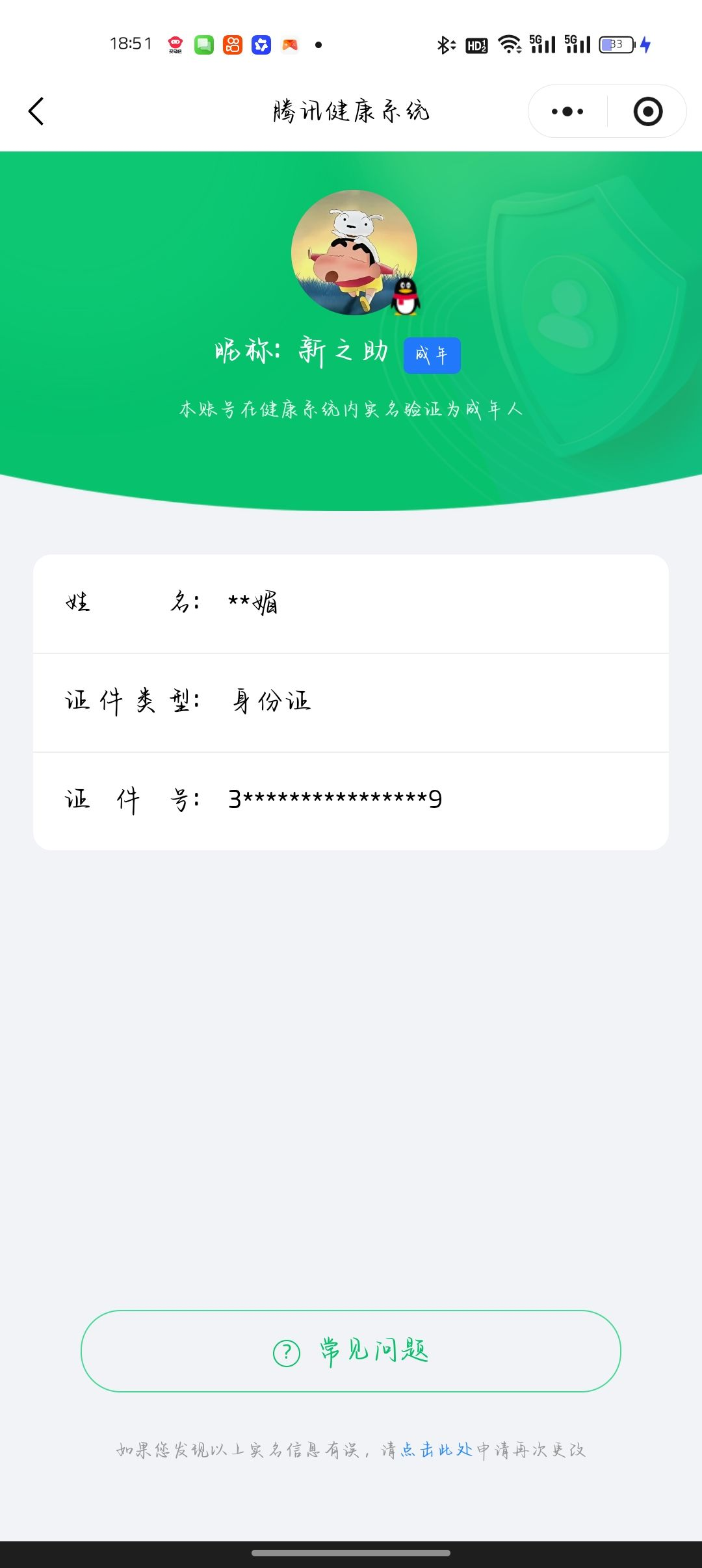Viewport: 702px width, 1568px height.
Task: Tap the green messages icon in the status bar
Action: point(203,44)
